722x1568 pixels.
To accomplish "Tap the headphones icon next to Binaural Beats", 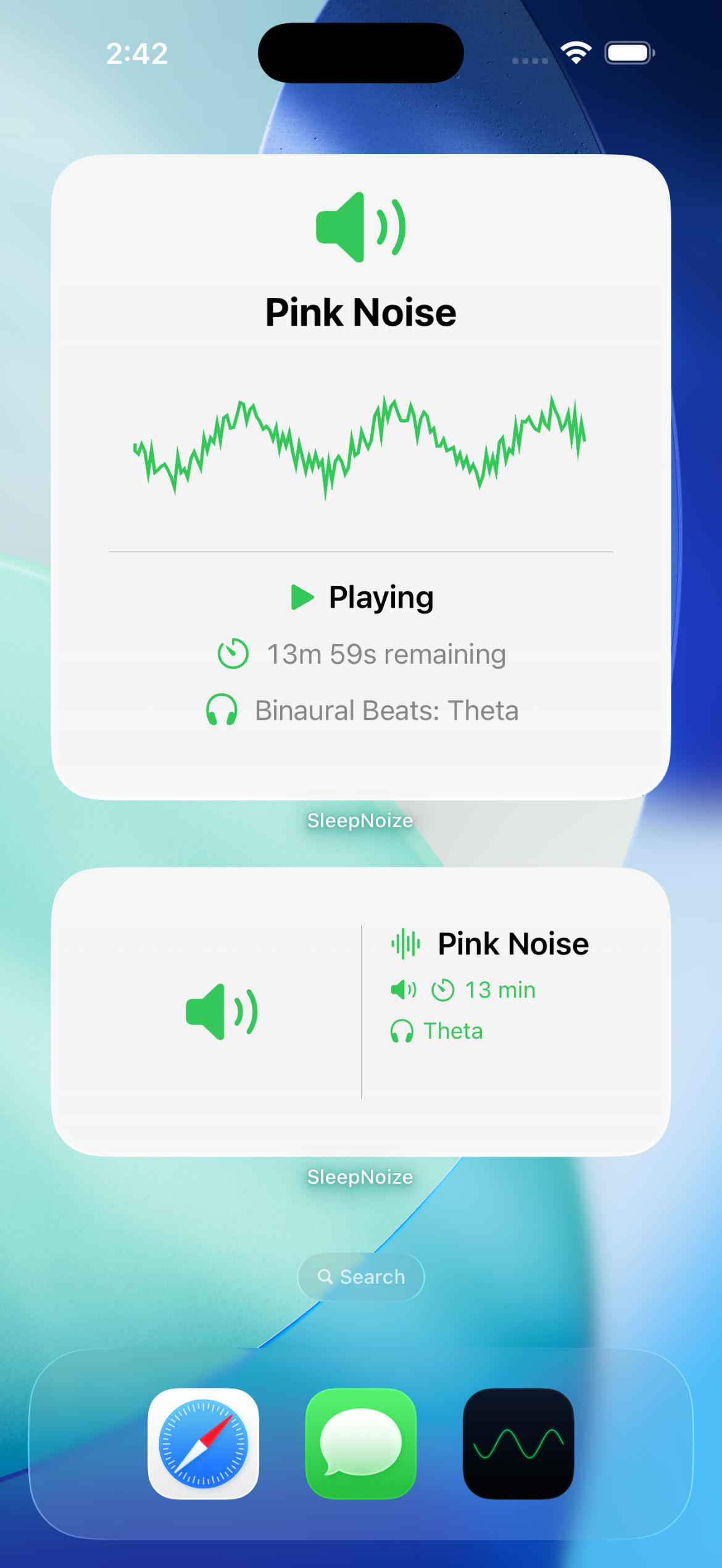I will pos(223,709).
